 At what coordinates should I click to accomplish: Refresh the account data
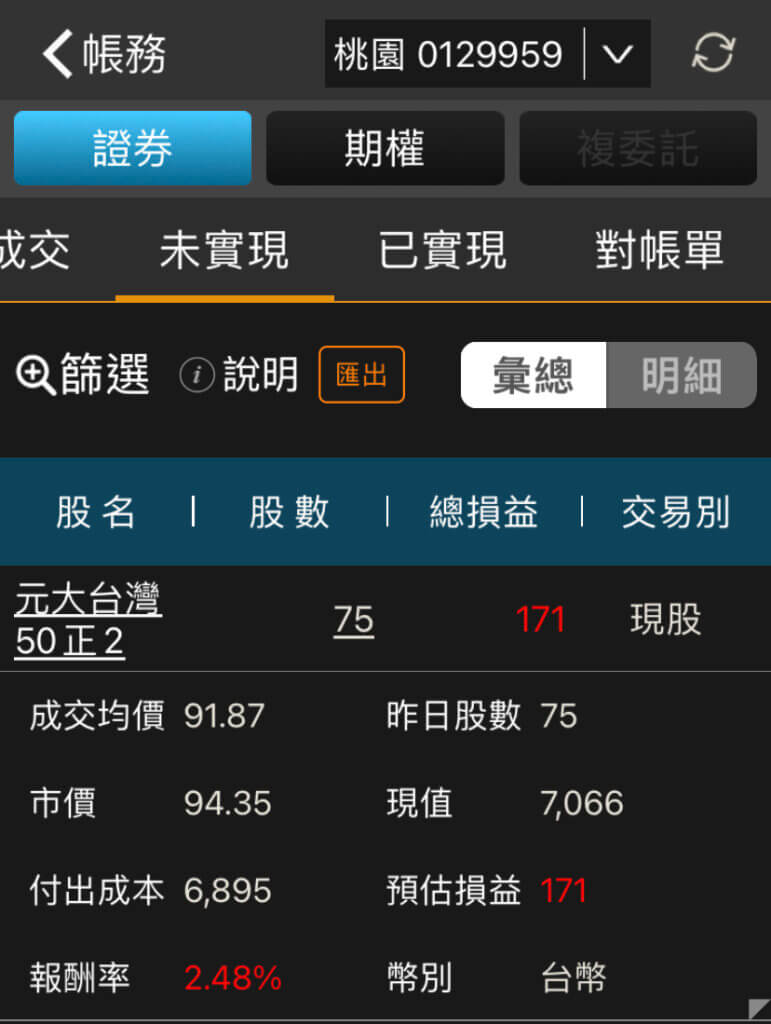[x=713, y=54]
